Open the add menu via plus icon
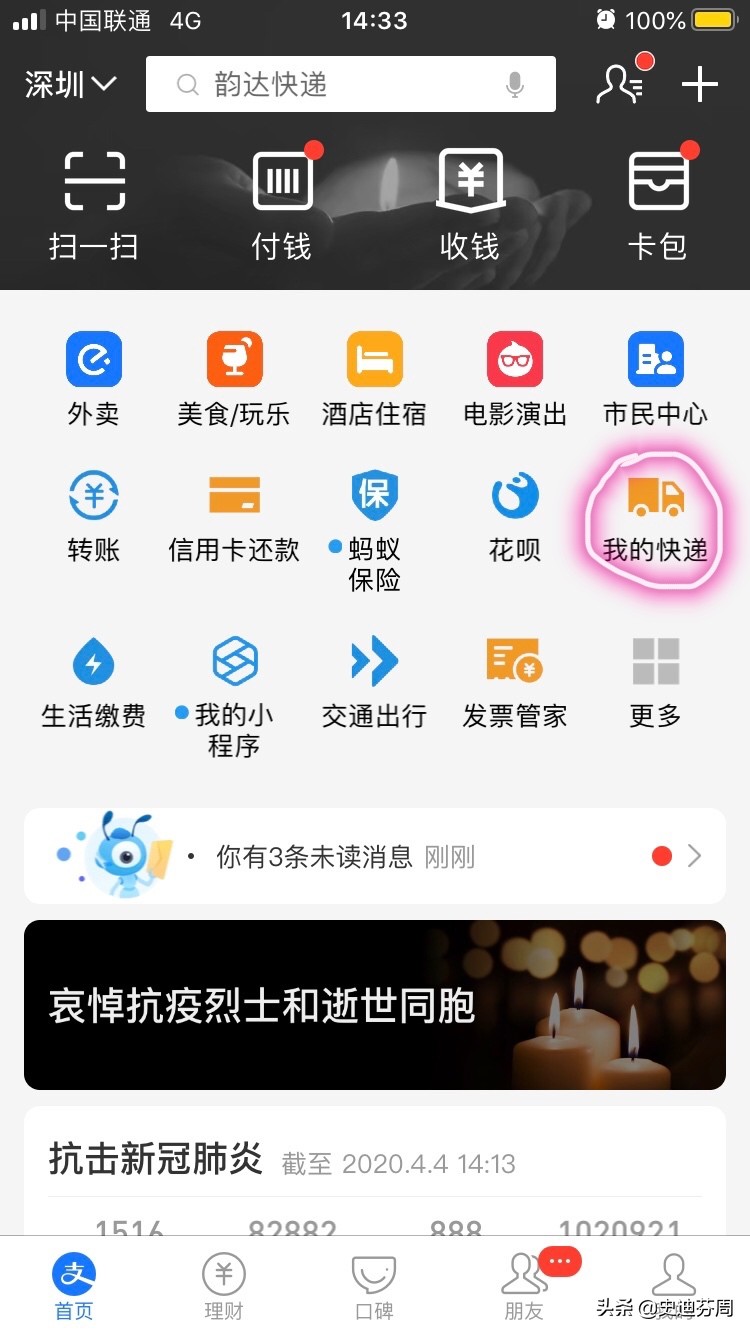750x1334 pixels. [699, 84]
